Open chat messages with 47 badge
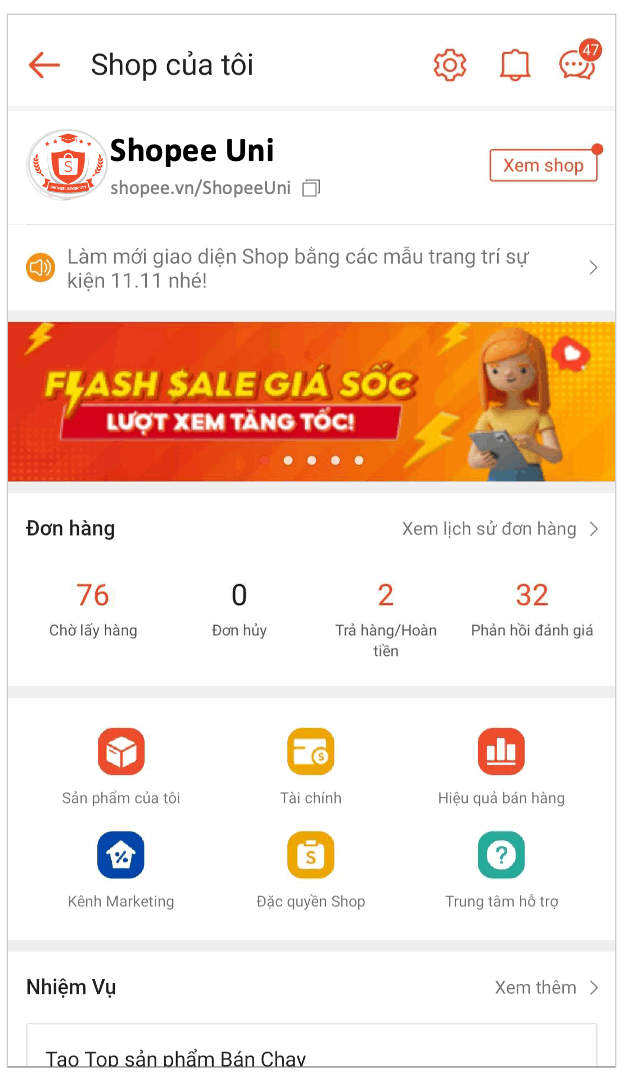 pyautogui.click(x=577, y=65)
